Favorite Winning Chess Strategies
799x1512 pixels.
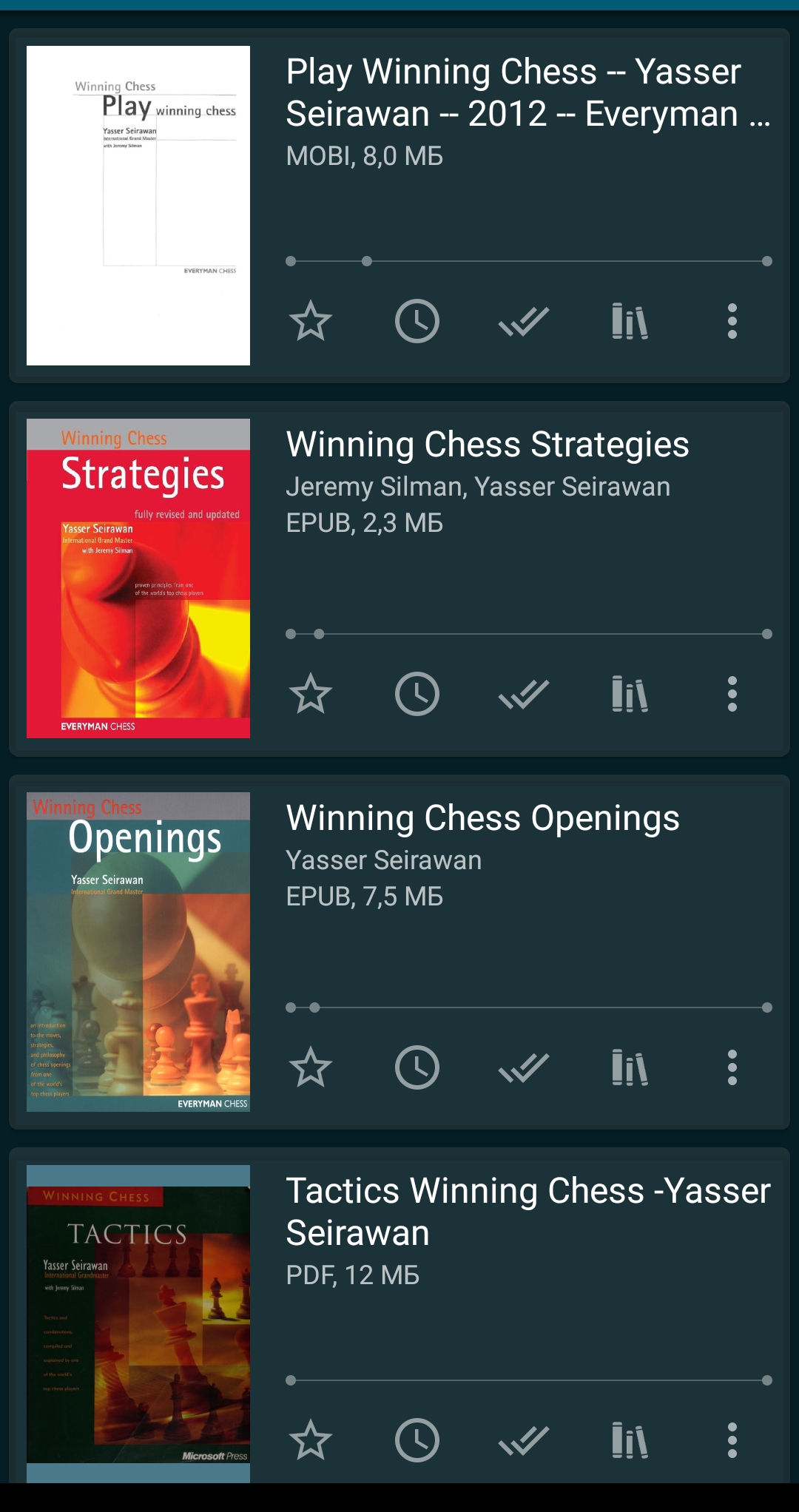tap(311, 694)
